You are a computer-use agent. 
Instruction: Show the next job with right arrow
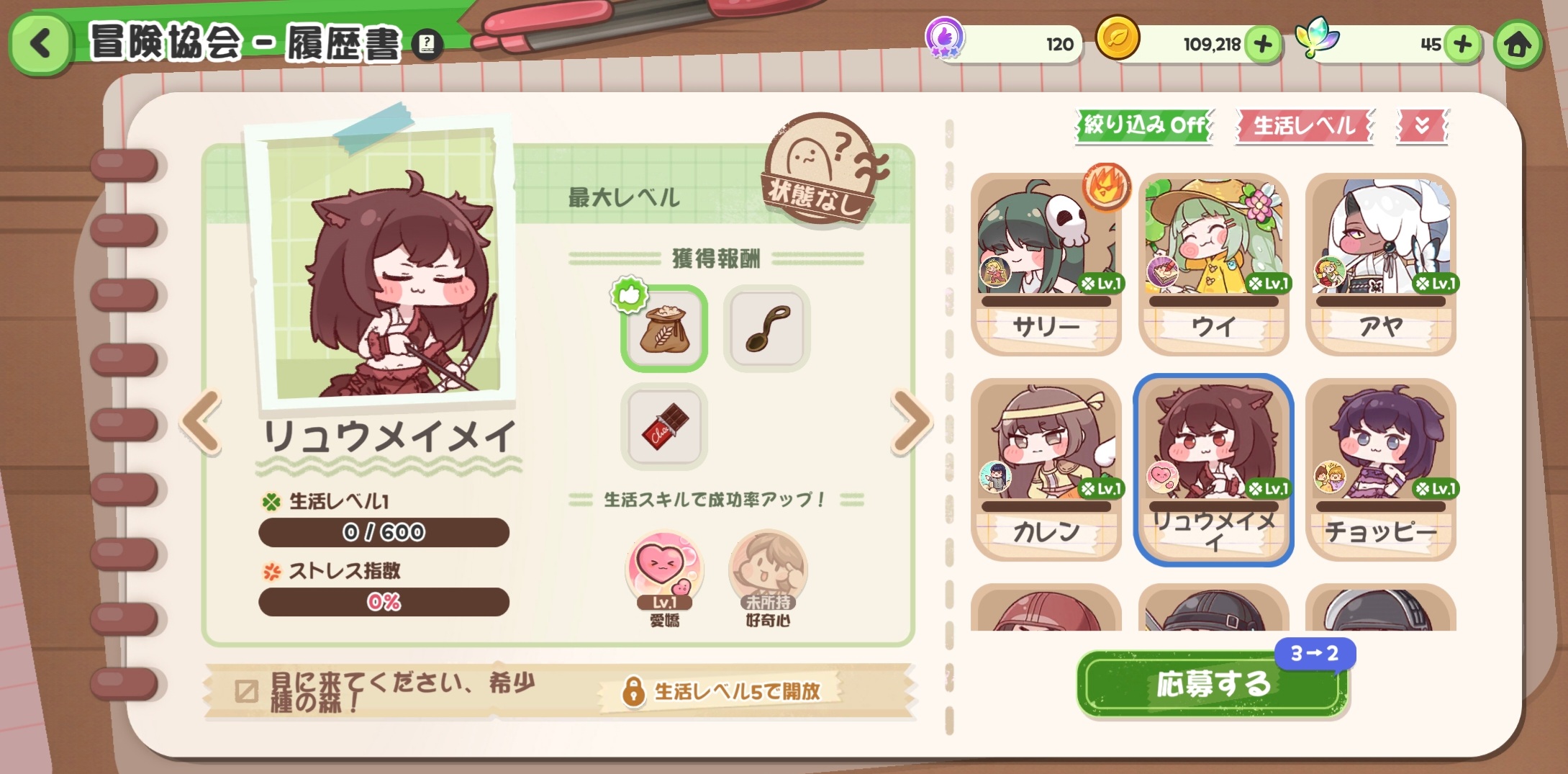(911, 423)
